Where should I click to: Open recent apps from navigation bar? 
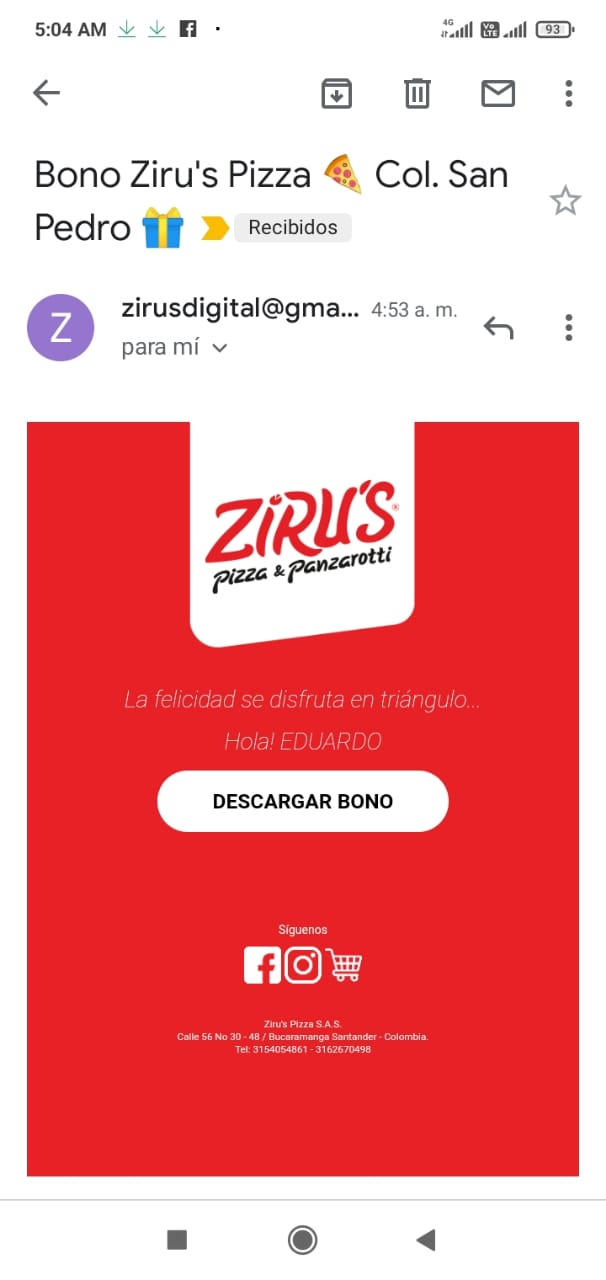coord(177,1240)
